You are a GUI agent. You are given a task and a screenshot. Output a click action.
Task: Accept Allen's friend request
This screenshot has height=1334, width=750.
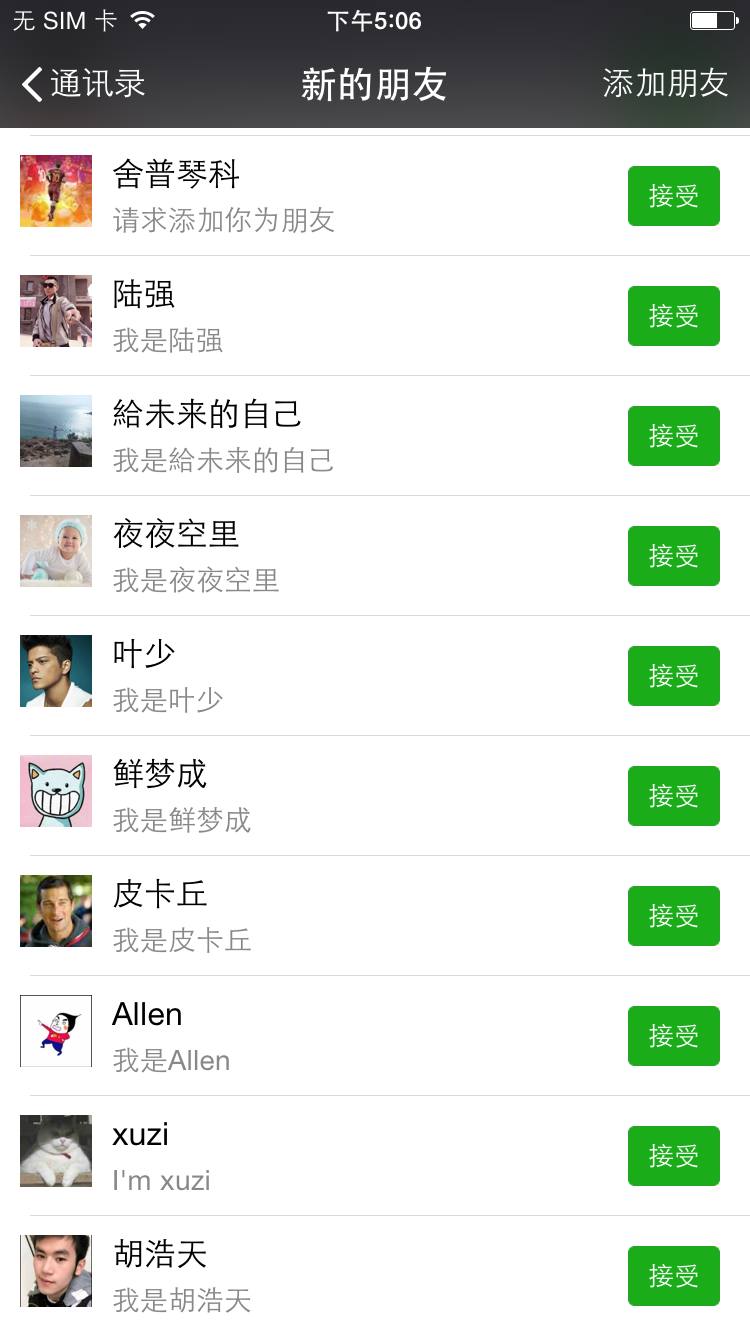[673, 1036]
